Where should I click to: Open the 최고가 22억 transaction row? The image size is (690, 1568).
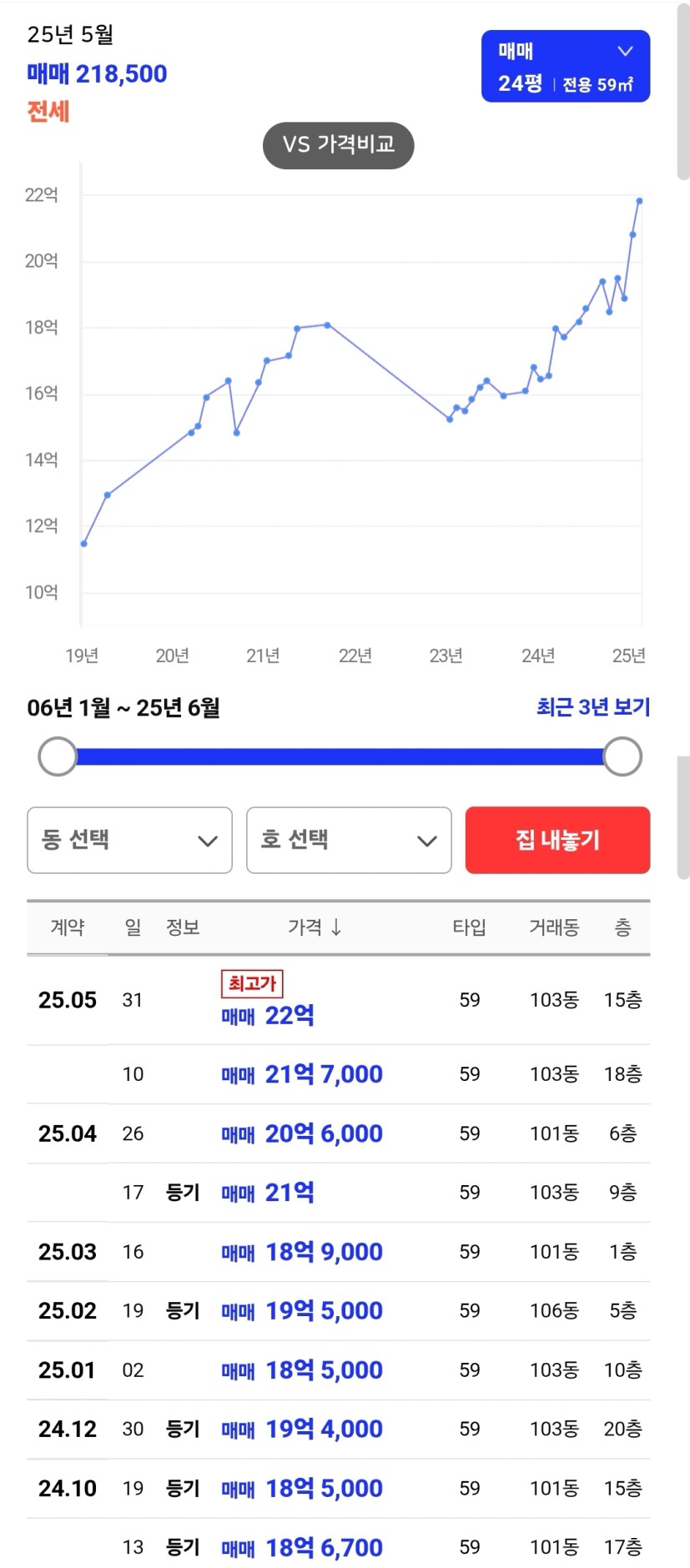click(339, 1000)
